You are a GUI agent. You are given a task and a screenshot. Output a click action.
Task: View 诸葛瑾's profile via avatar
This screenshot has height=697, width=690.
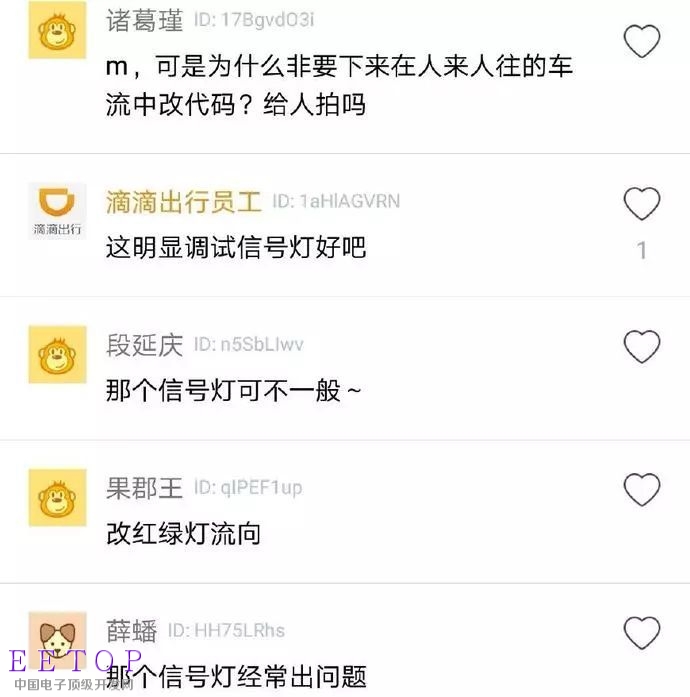coord(57,30)
